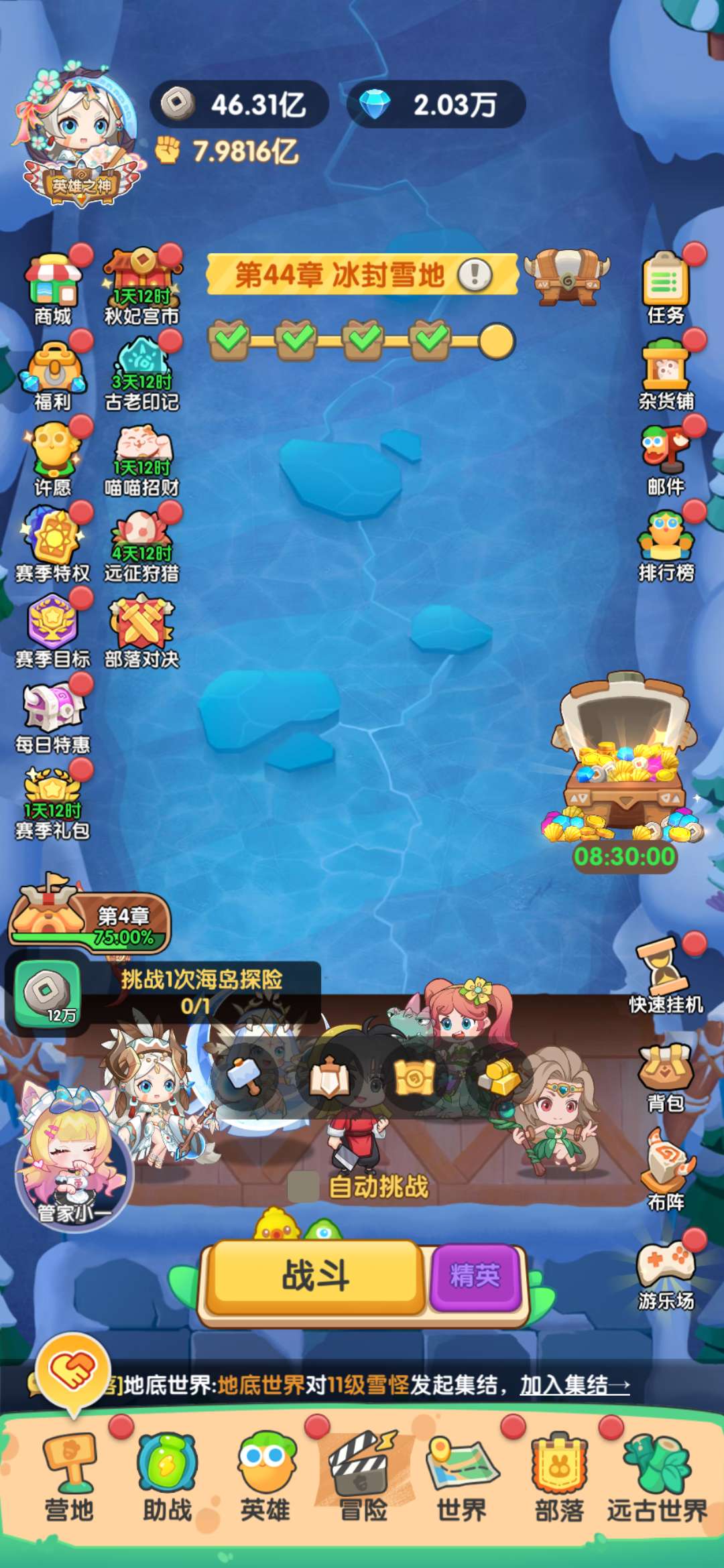Tap the 战斗 battle button
This screenshot has height=1568, width=724.
315,1276
